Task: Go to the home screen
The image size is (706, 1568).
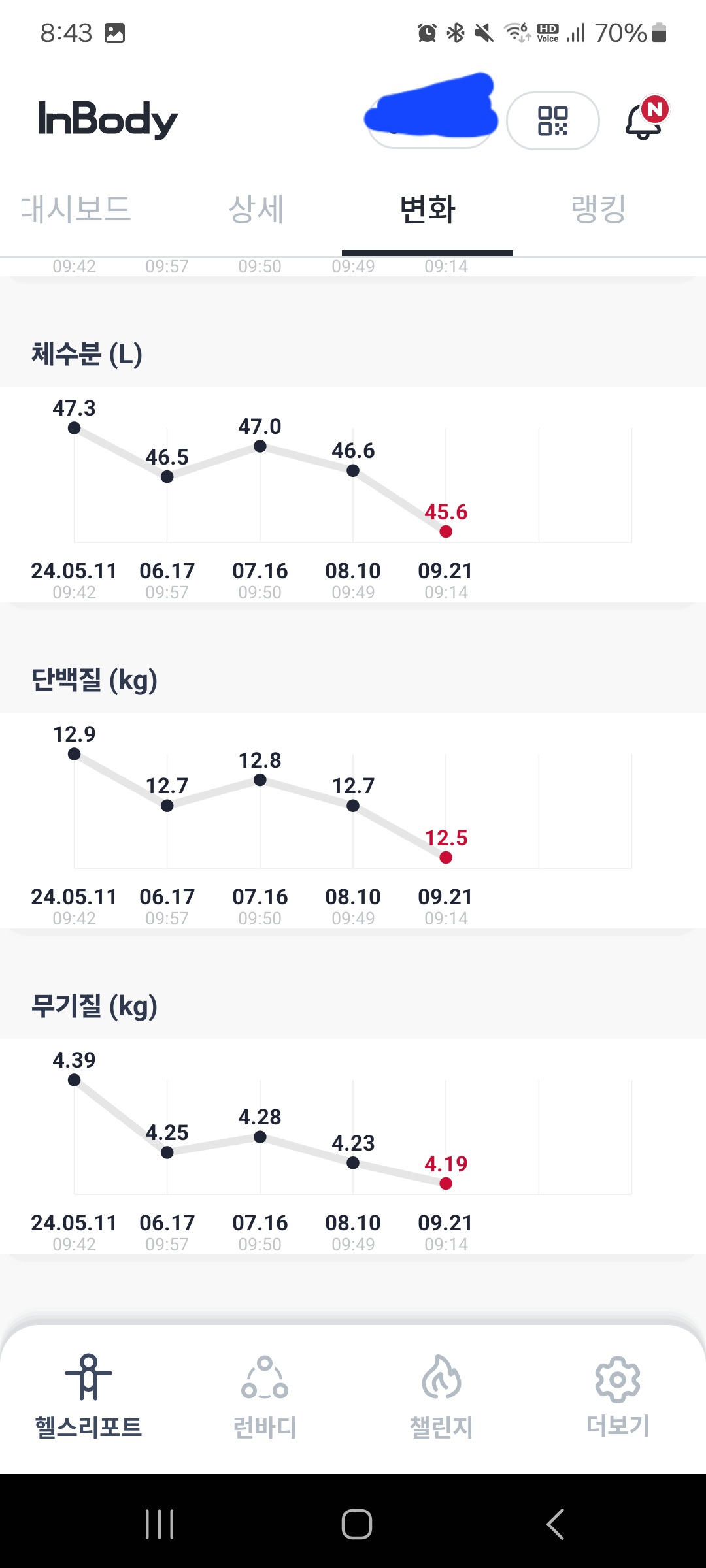Action: [357, 1524]
